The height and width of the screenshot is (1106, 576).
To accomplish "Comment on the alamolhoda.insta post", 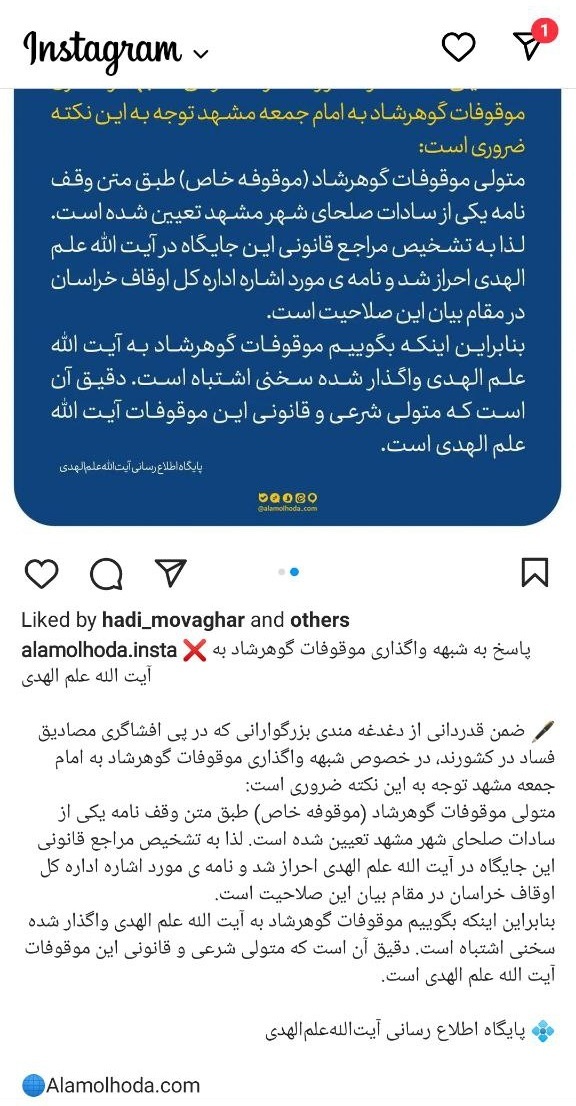I will point(106,573).
